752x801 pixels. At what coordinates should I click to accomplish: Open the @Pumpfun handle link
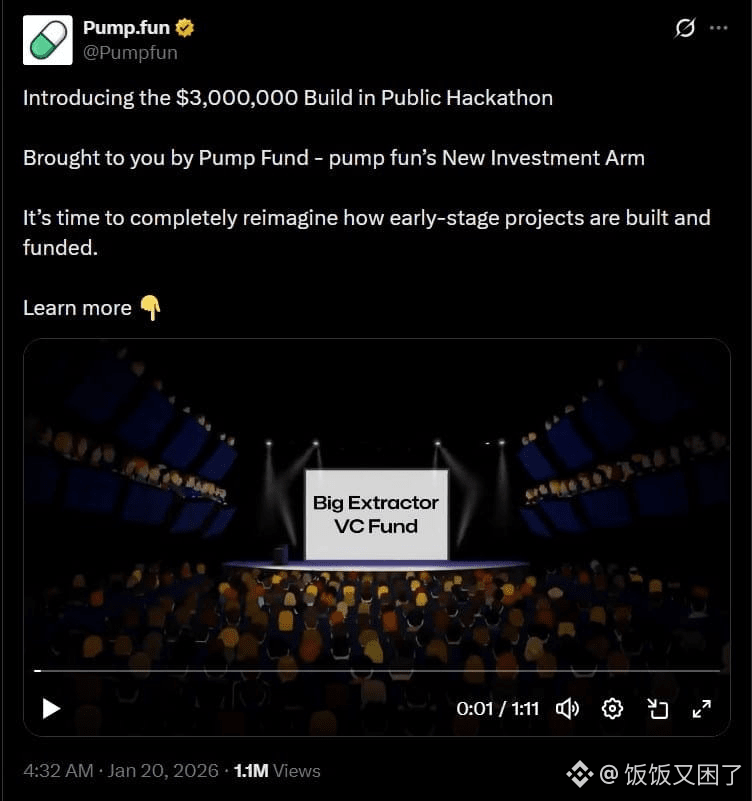[130, 53]
